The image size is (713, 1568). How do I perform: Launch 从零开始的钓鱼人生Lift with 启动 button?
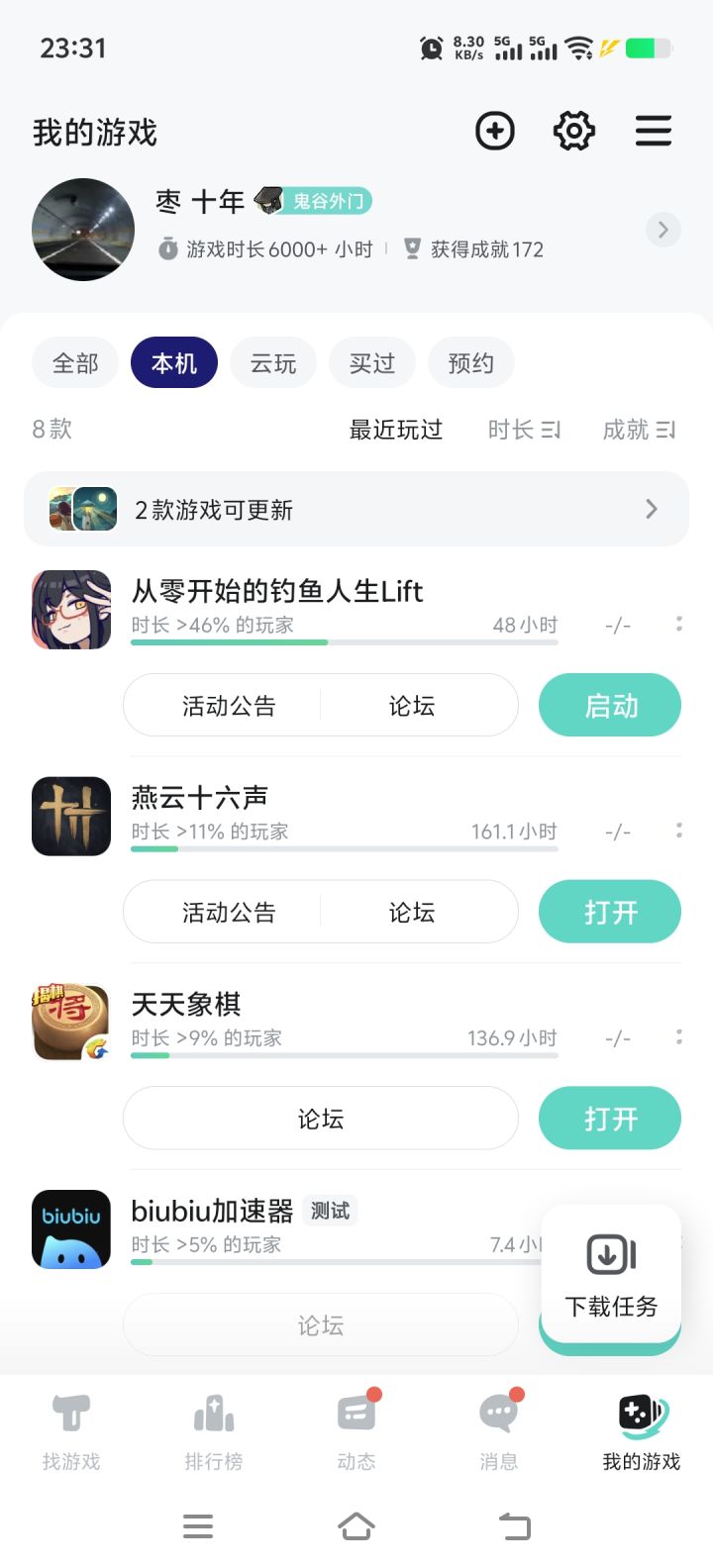609,705
